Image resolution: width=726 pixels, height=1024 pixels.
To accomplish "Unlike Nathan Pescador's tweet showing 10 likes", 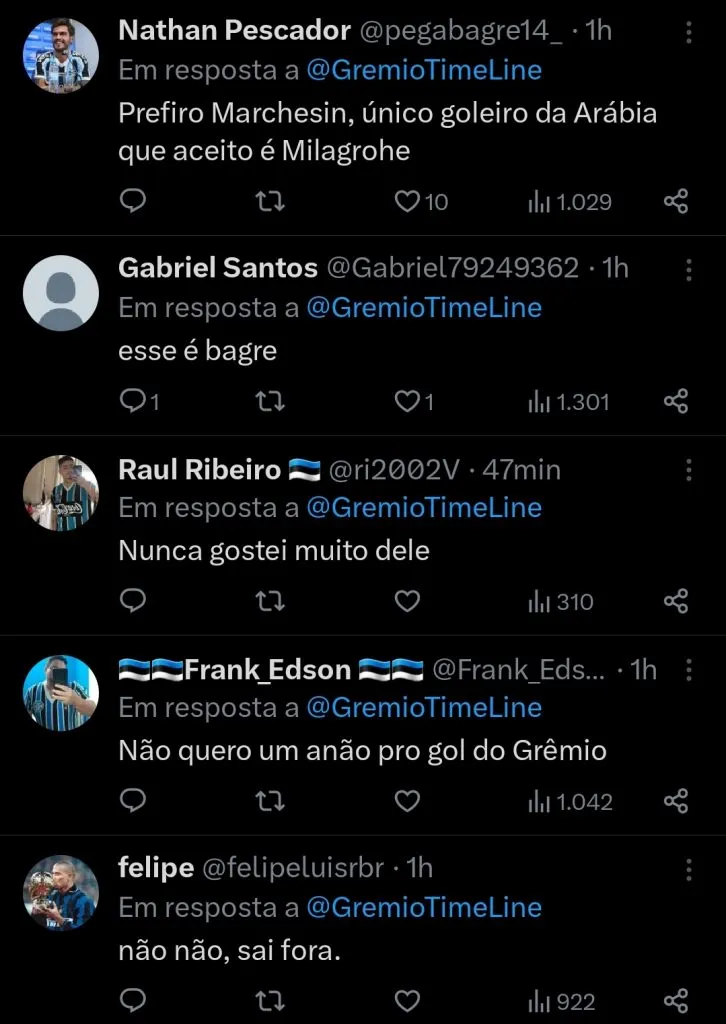I will (406, 201).
